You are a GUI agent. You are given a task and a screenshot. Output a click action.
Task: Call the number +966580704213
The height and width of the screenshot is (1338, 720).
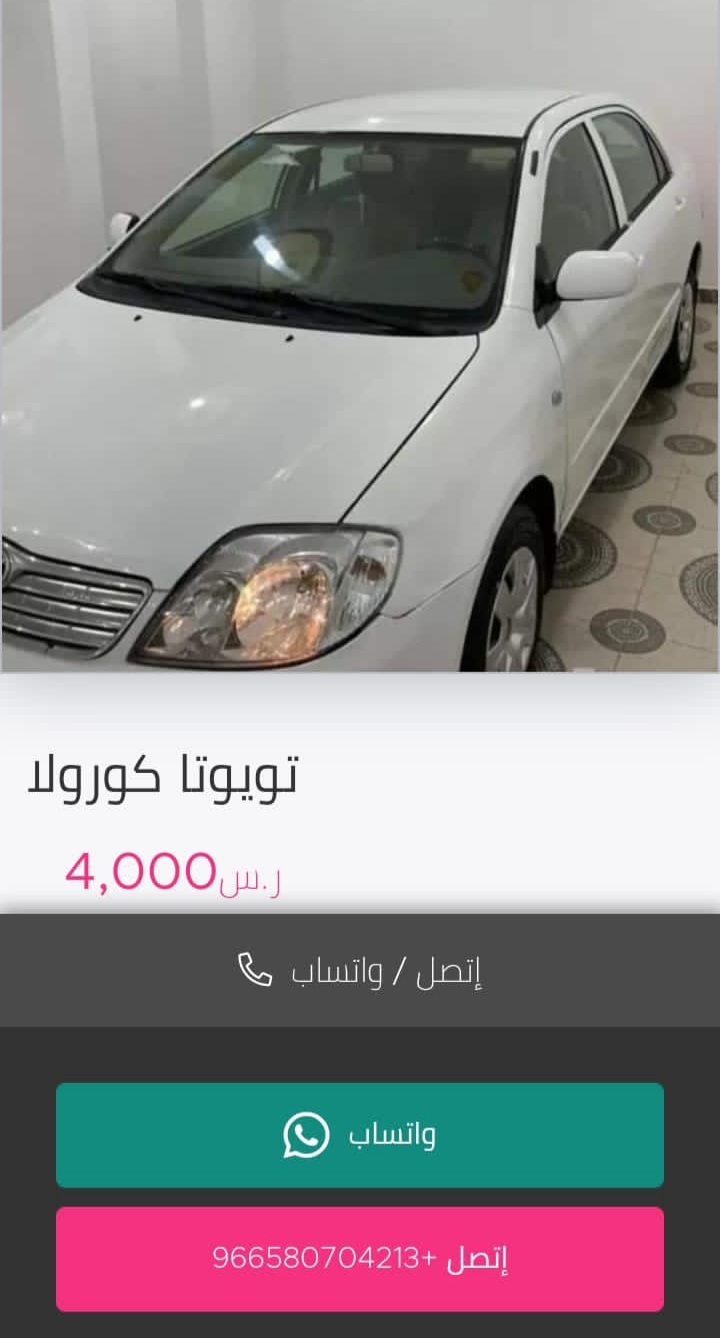click(x=360, y=1259)
